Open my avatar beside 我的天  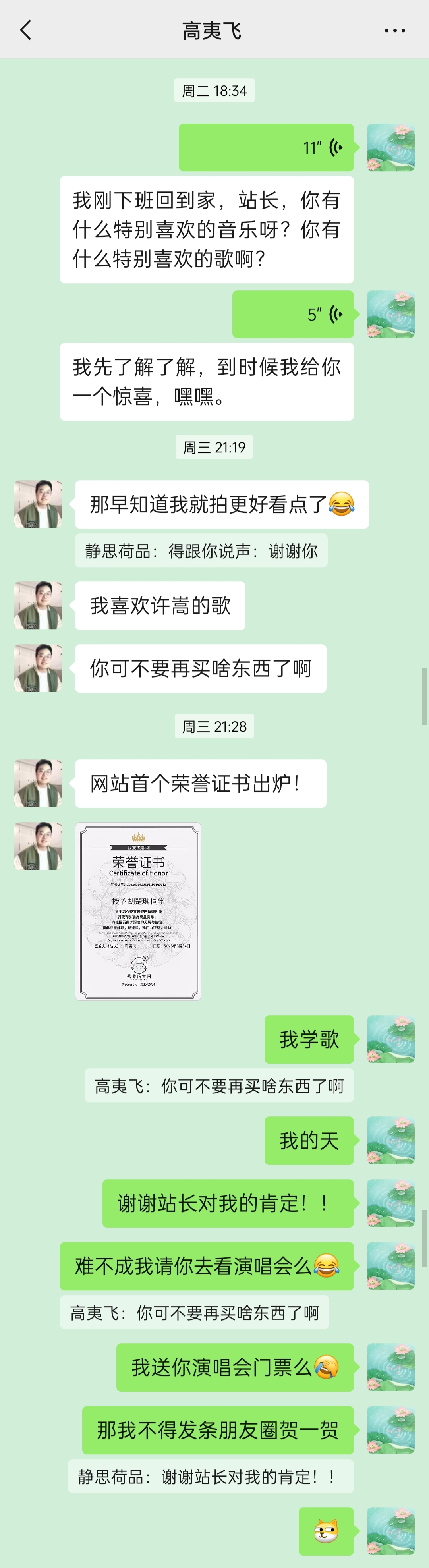[390, 1140]
